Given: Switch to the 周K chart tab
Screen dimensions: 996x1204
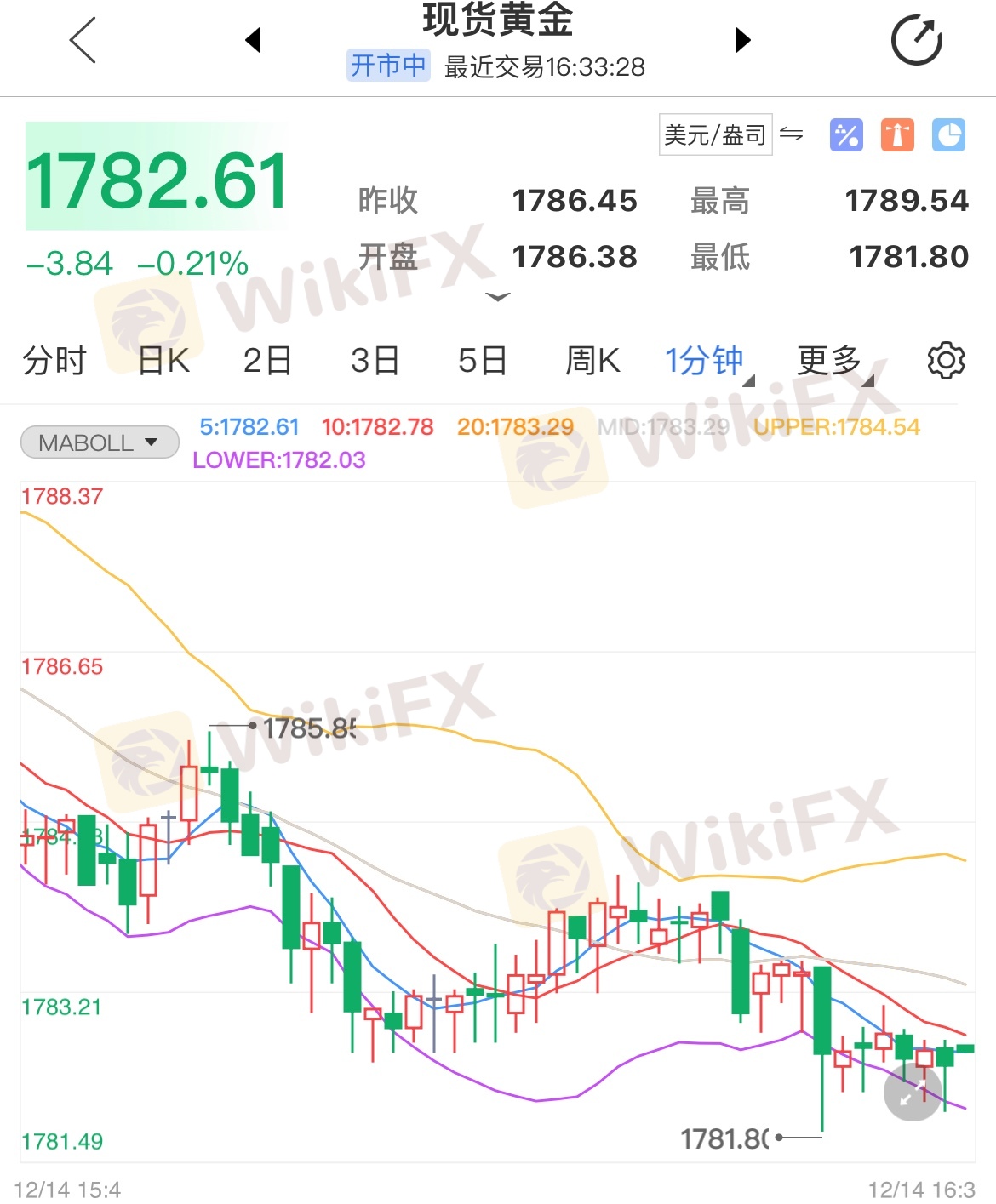Looking at the screenshot, I should [592, 361].
